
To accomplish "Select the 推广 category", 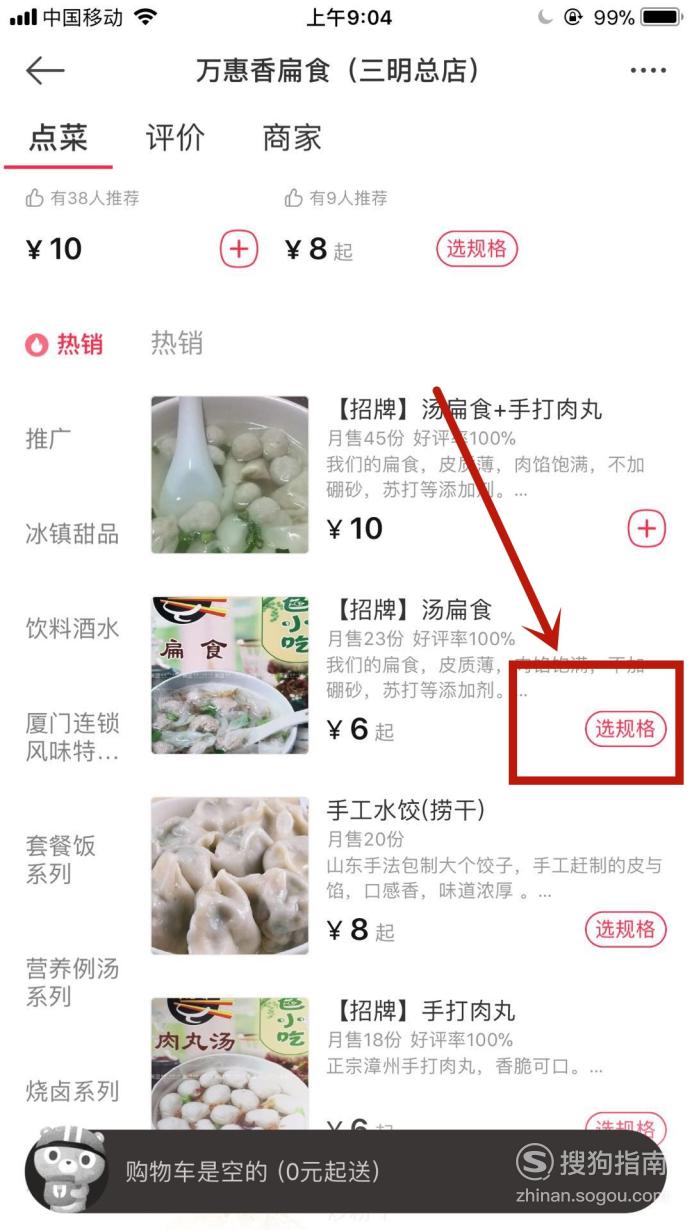I will coord(48,438).
